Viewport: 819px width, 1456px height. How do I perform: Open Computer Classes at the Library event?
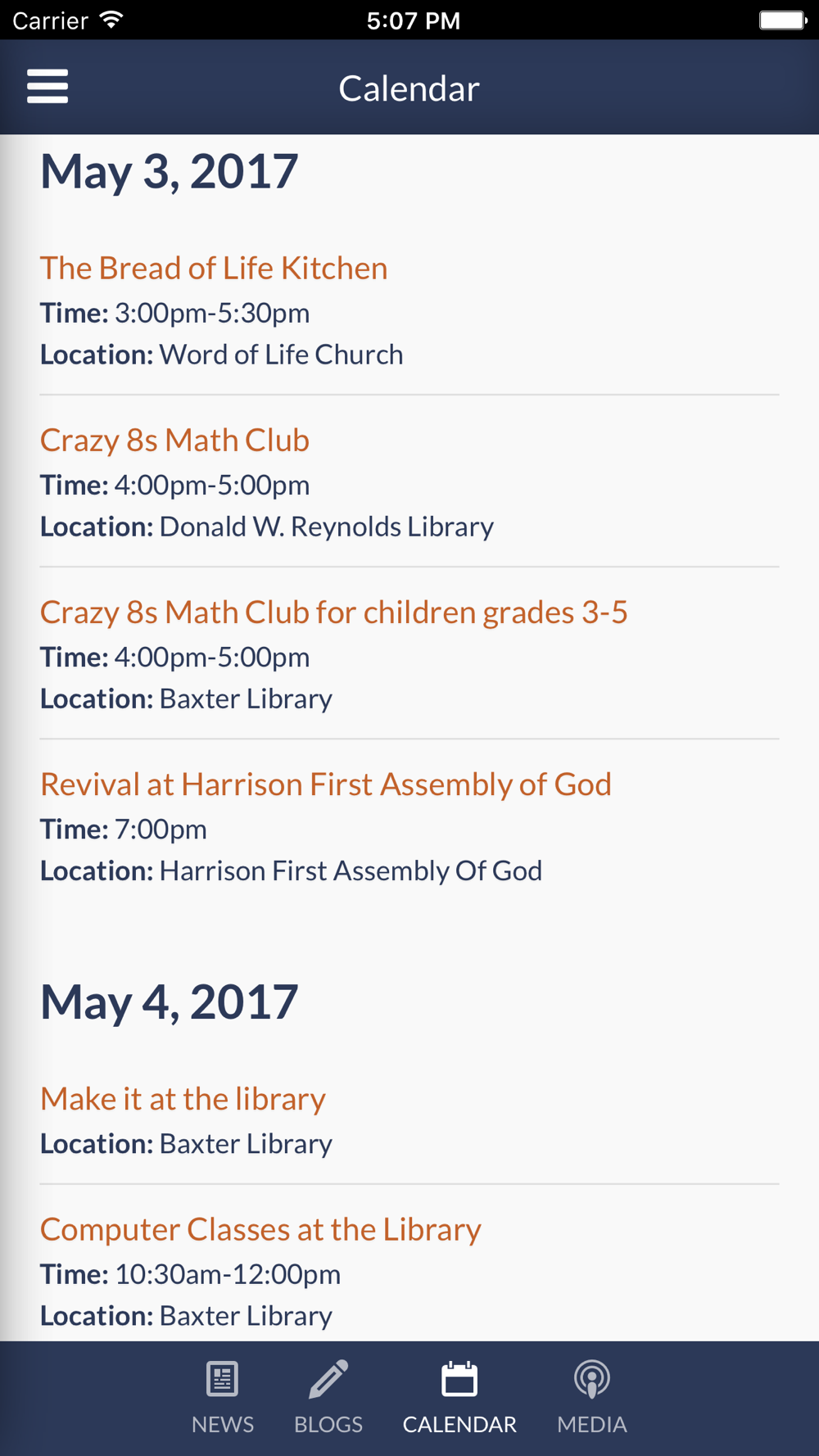pos(260,1230)
